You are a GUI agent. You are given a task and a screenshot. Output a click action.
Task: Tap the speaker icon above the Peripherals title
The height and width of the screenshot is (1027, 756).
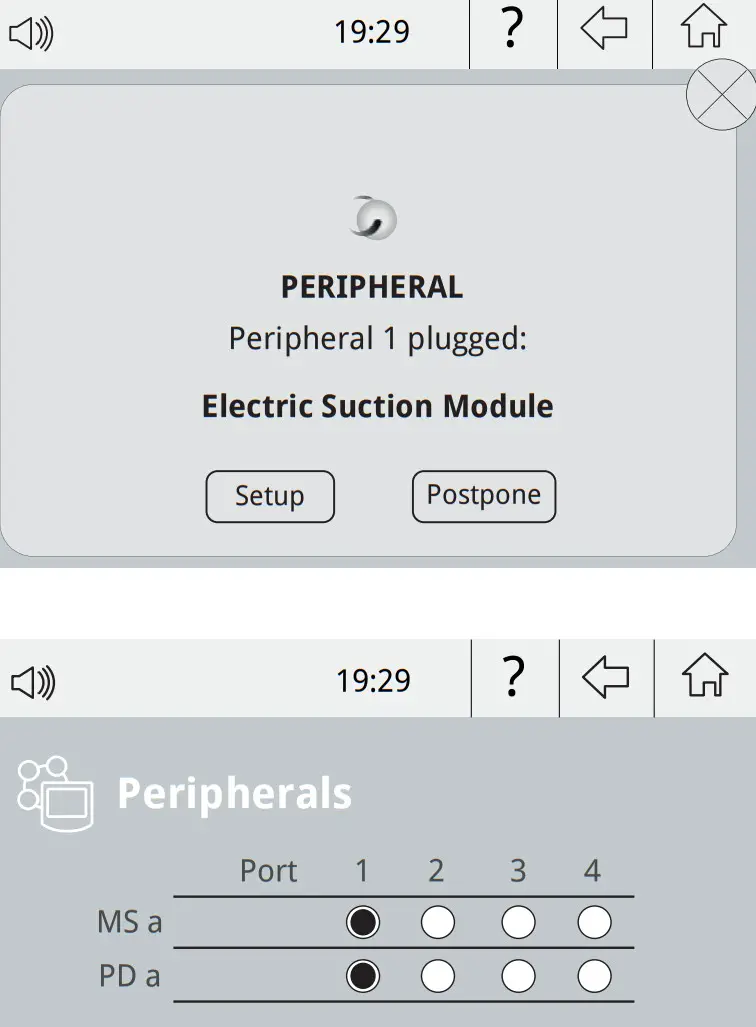coord(32,683)
